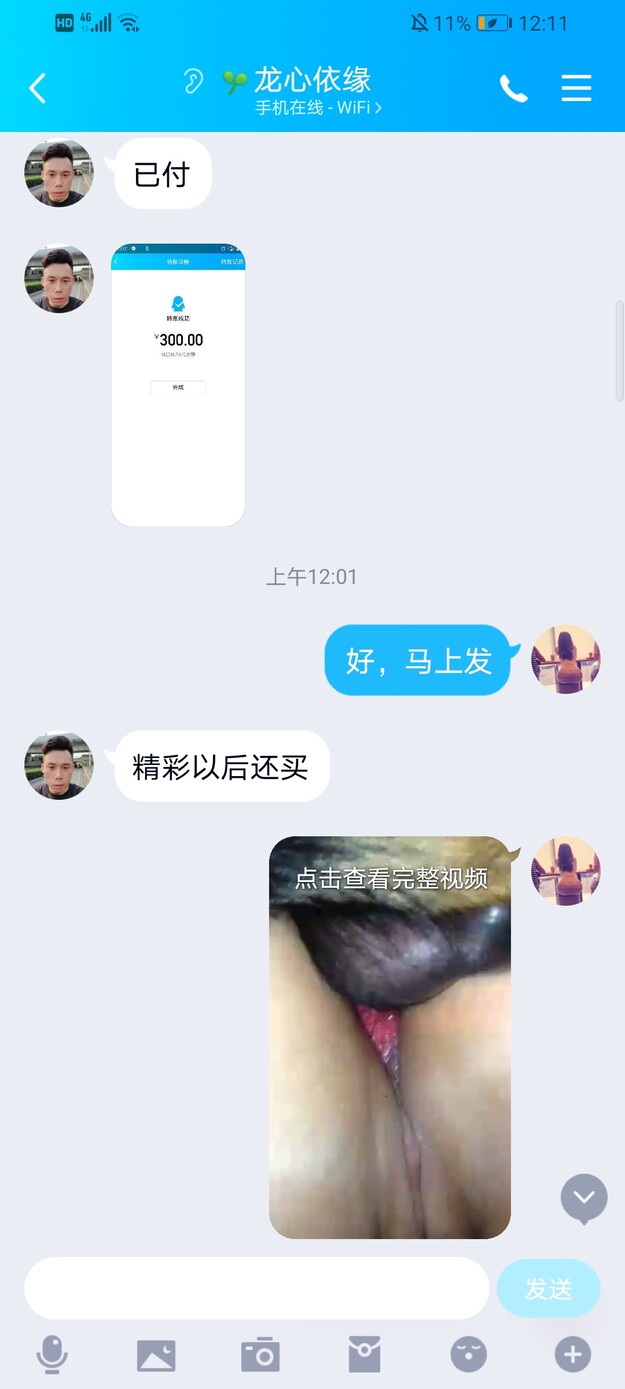
Task: Open the photo gallery picker
Action: 156,1355
